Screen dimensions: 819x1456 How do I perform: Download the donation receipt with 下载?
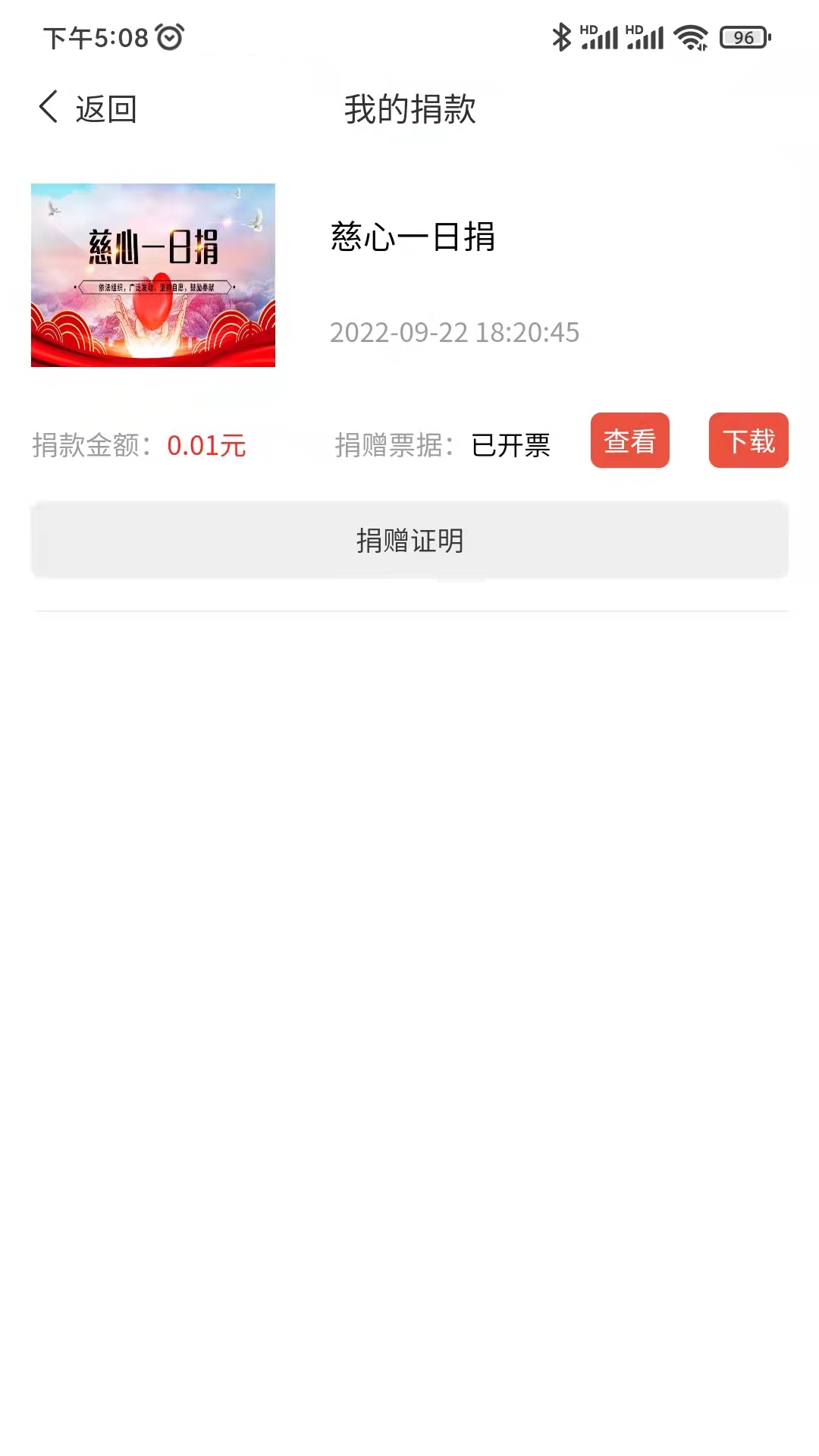tap(748, 441)
